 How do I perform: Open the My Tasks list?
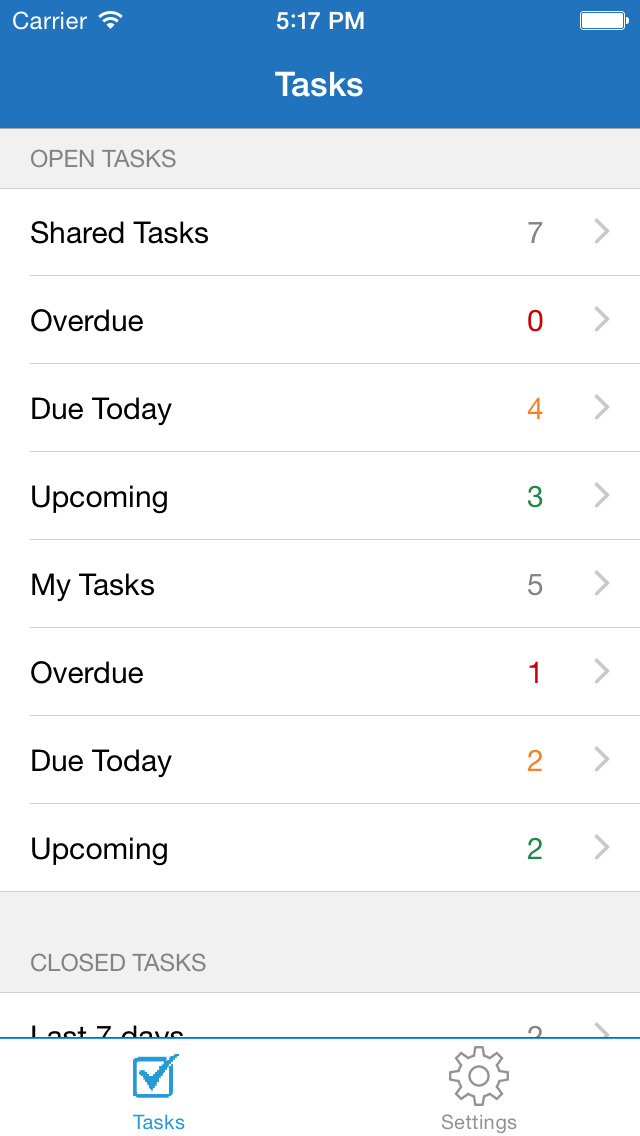[x=320, y=585]
